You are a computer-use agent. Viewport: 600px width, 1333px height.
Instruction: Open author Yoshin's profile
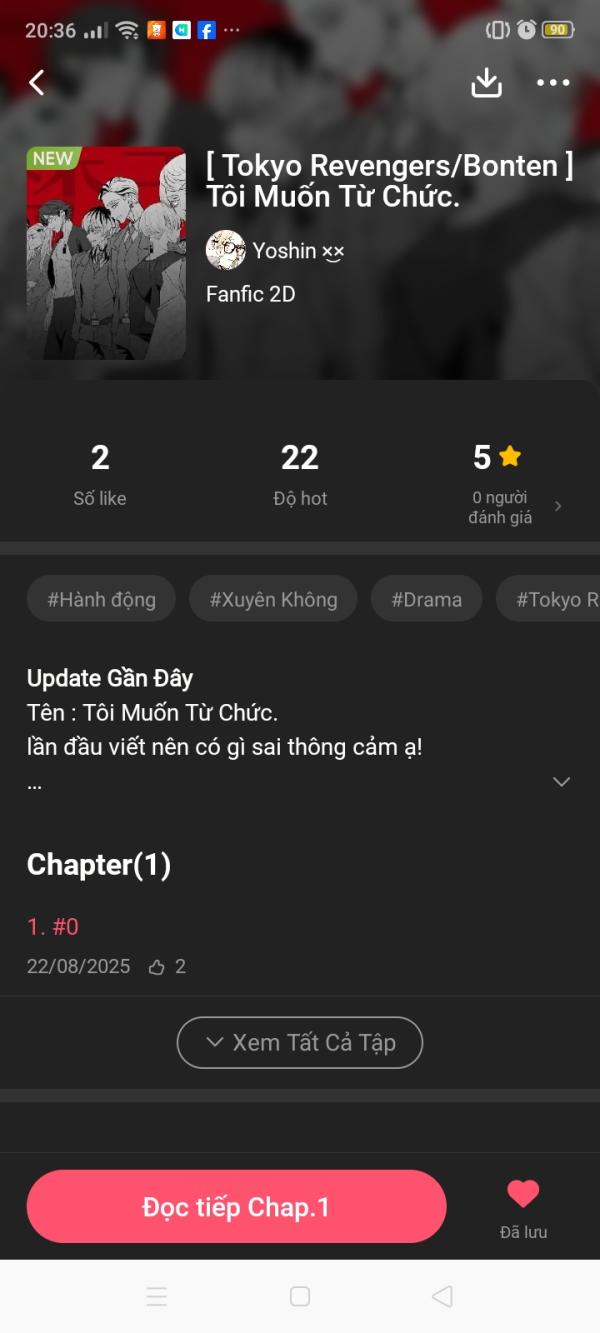click(x=275, y=250)
